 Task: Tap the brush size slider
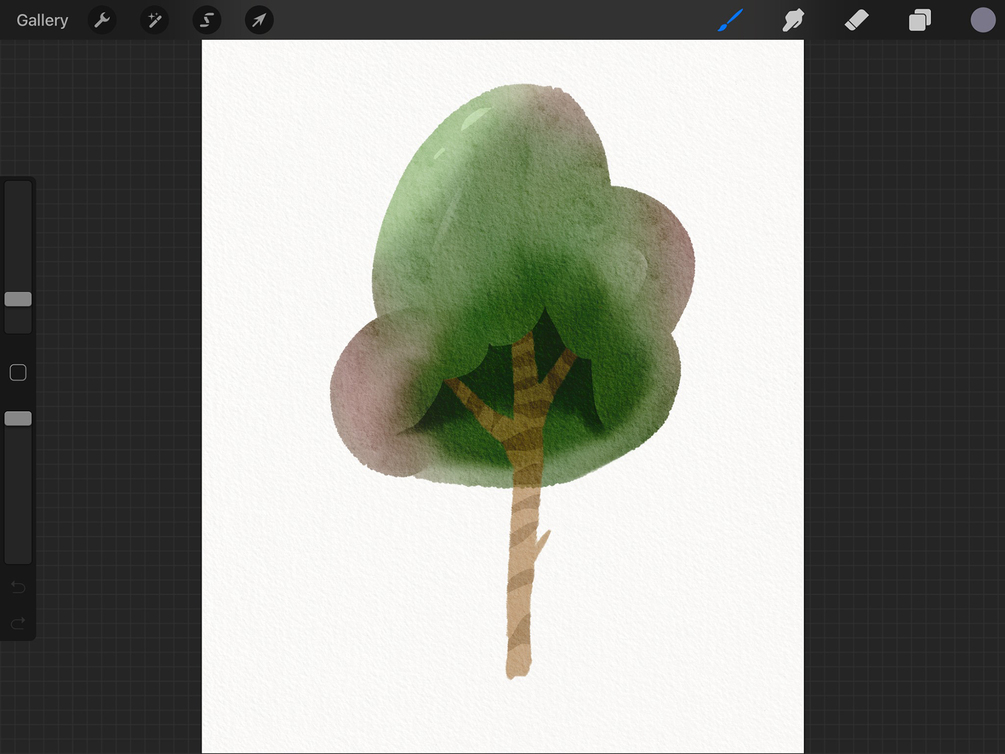click(x=18, y=299)
